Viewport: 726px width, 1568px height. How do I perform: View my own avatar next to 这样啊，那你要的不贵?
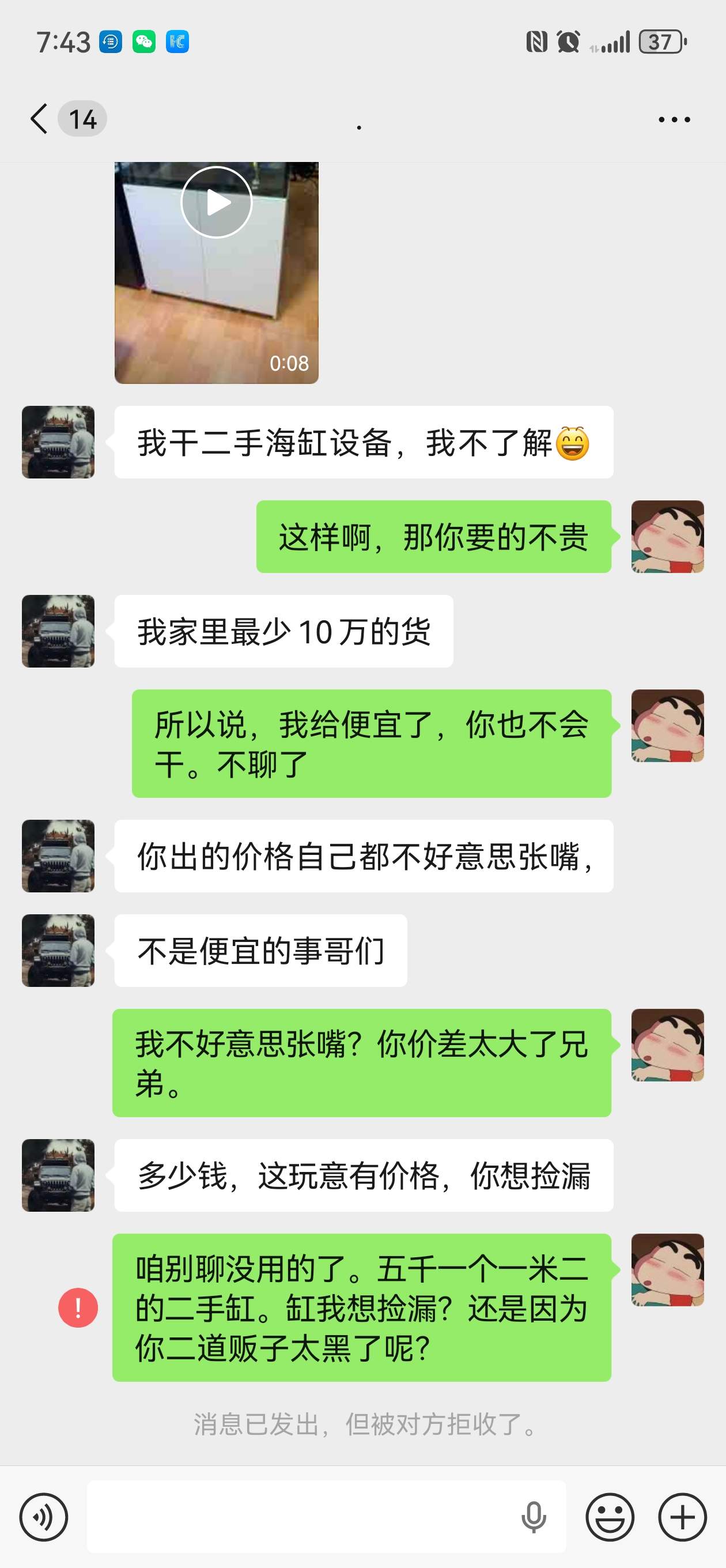[668, 537]
